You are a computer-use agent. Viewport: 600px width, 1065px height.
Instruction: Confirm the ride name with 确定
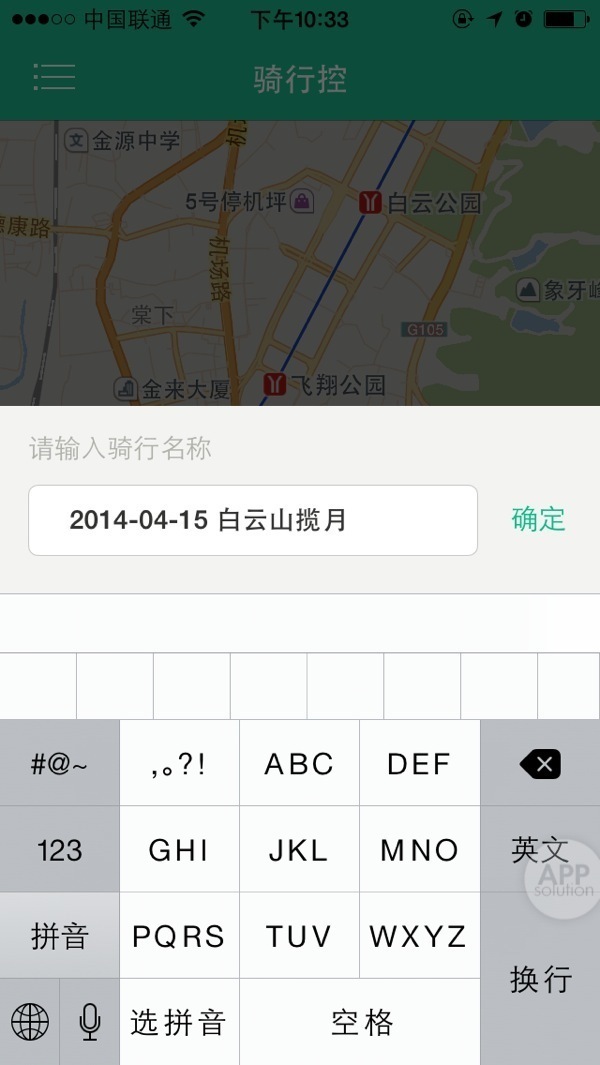tap(538, 520)
